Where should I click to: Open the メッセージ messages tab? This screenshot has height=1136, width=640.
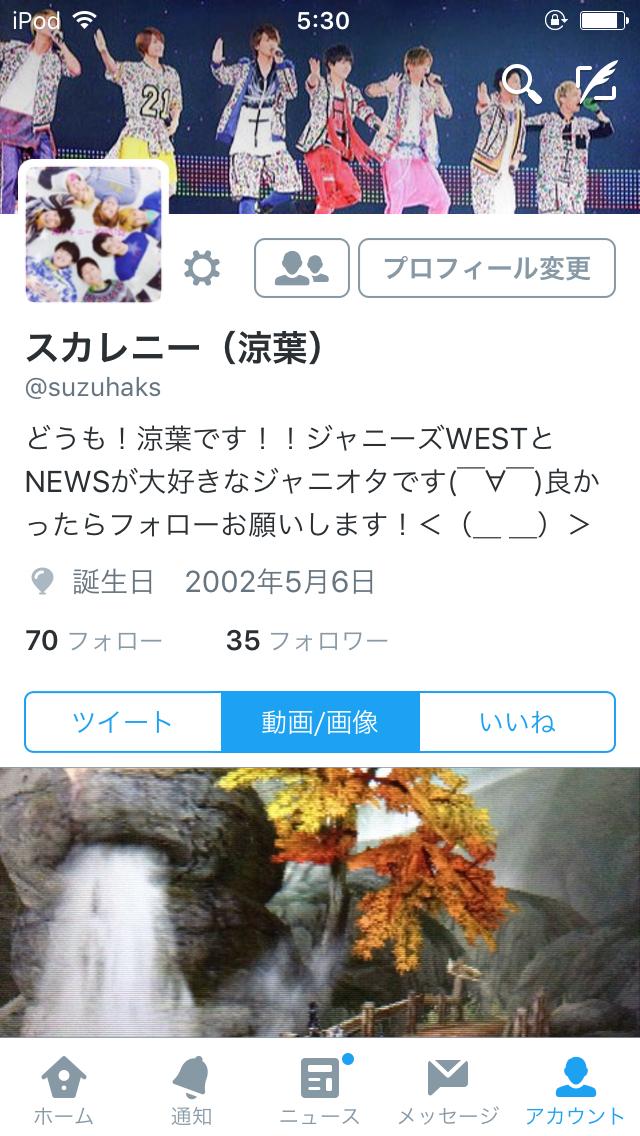[x=448, y=1090]
